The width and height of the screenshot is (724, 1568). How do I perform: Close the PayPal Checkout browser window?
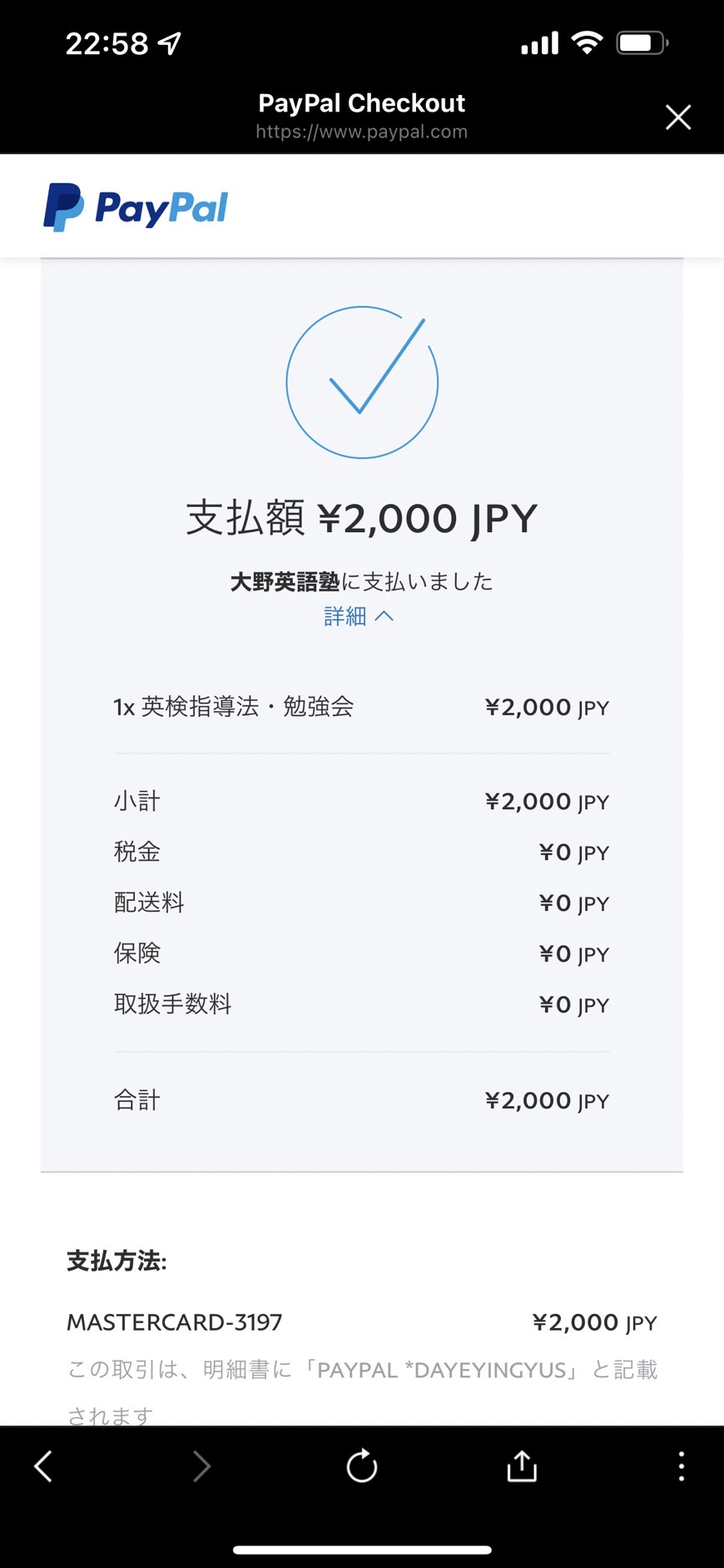[x=678, y=117]
